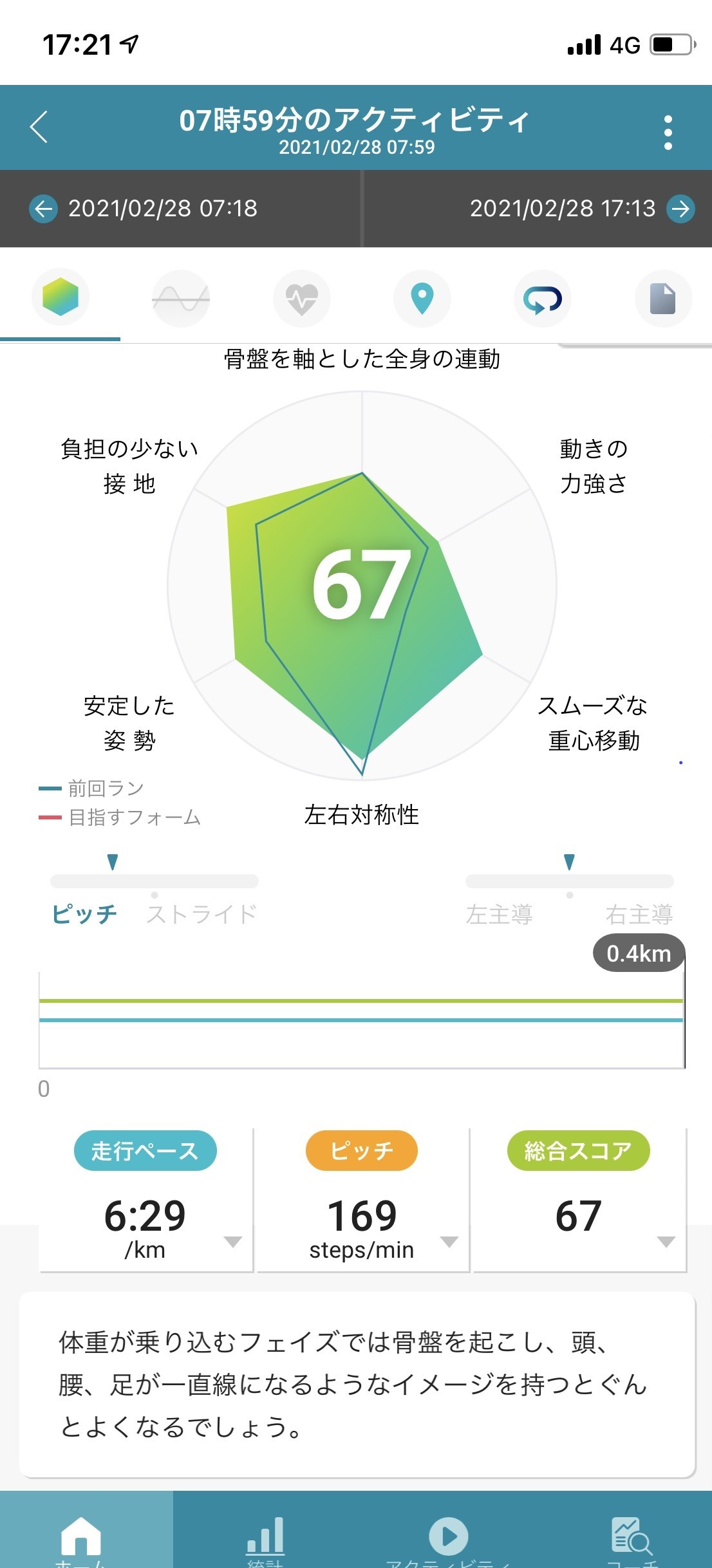
Task: Select the hexagon form score tab
Action: [x=61, y=297]
